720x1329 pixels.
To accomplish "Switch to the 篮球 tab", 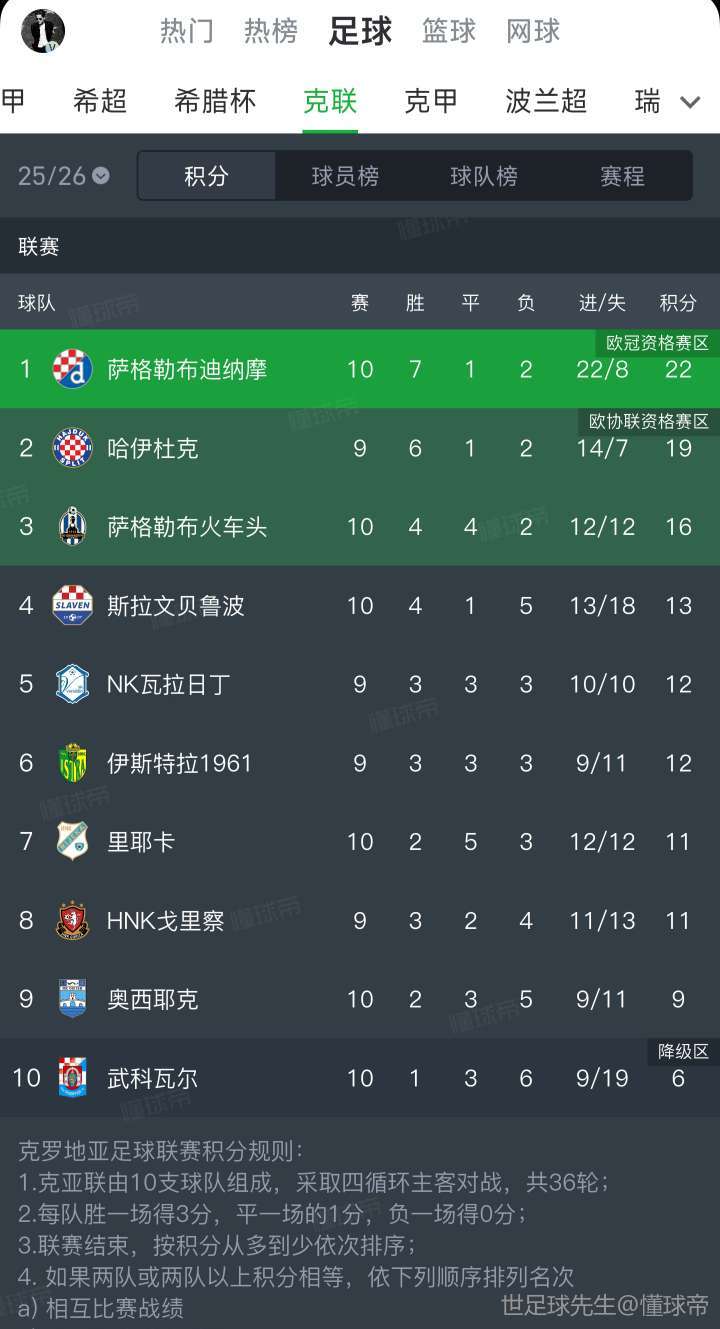I will click(449, 31).
